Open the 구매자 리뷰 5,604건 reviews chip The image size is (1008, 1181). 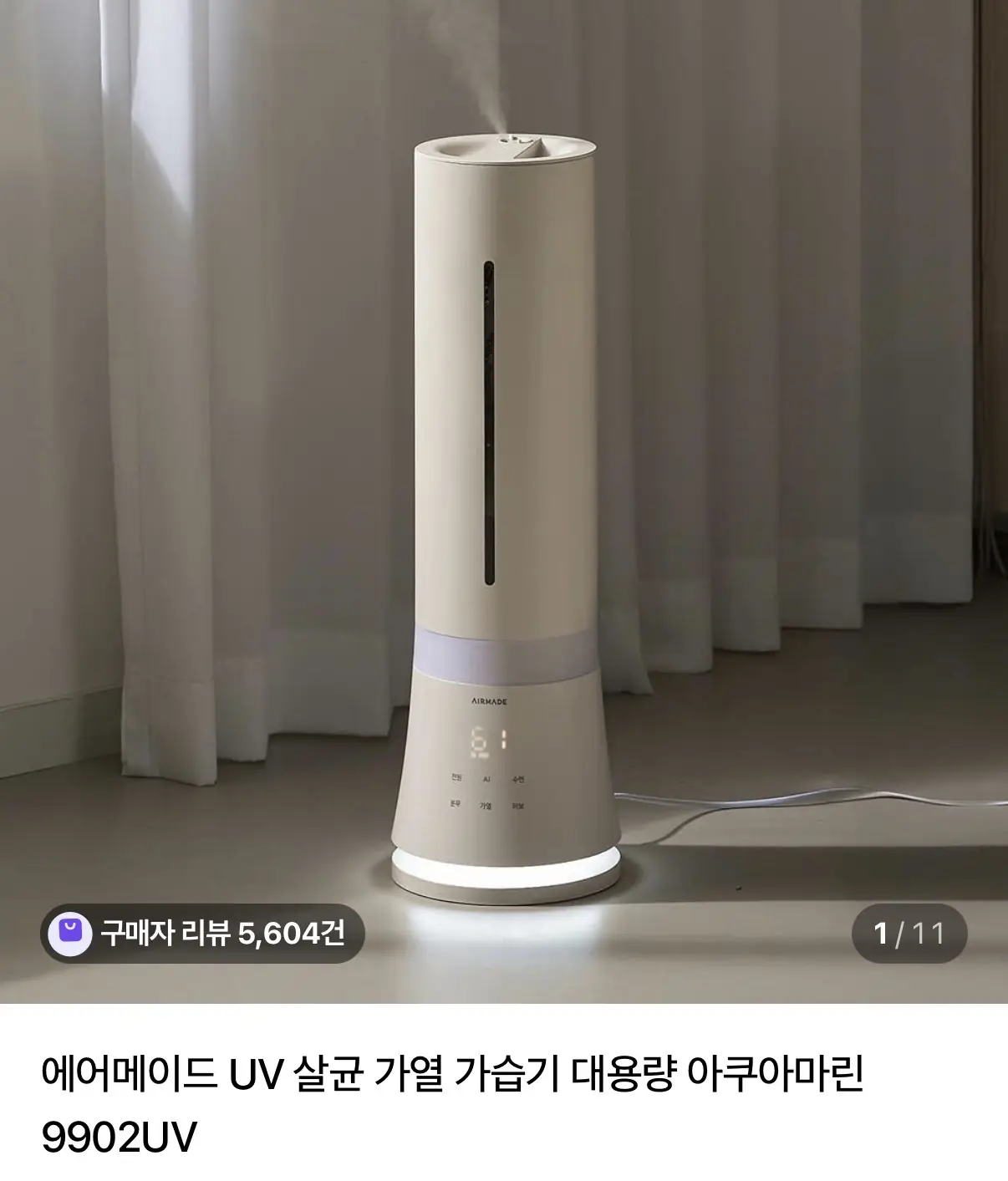tap(203, 933)
